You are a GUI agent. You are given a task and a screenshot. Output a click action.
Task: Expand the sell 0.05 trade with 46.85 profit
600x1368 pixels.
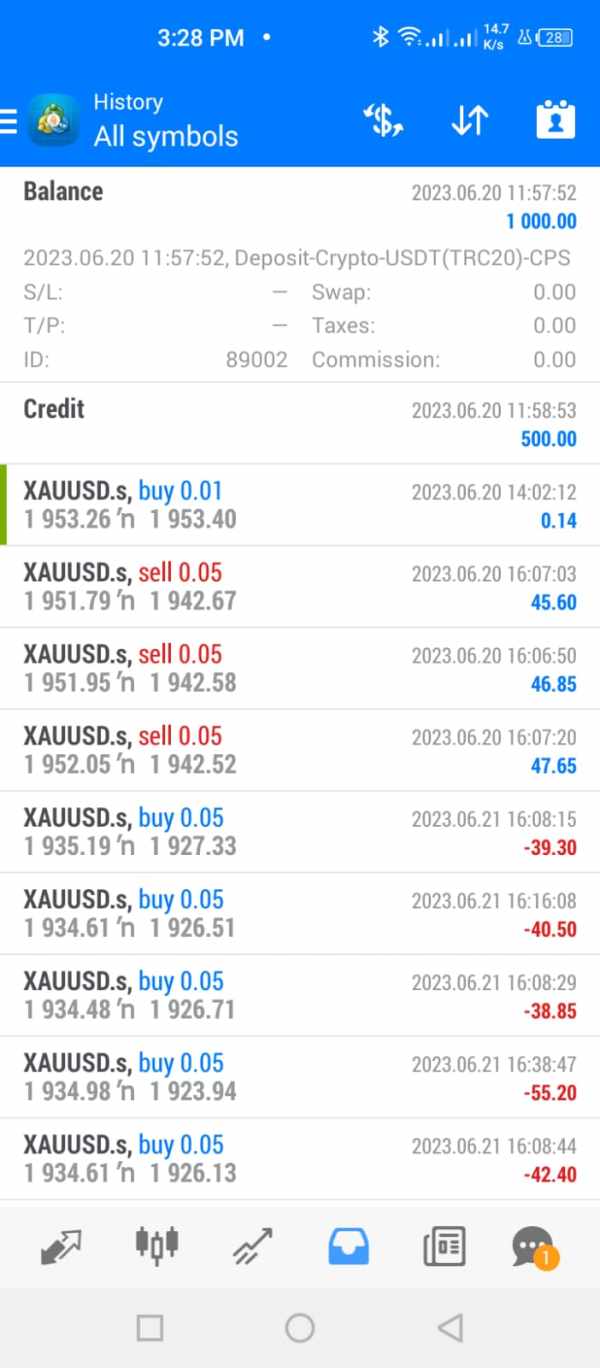click(x=300, y=669)
